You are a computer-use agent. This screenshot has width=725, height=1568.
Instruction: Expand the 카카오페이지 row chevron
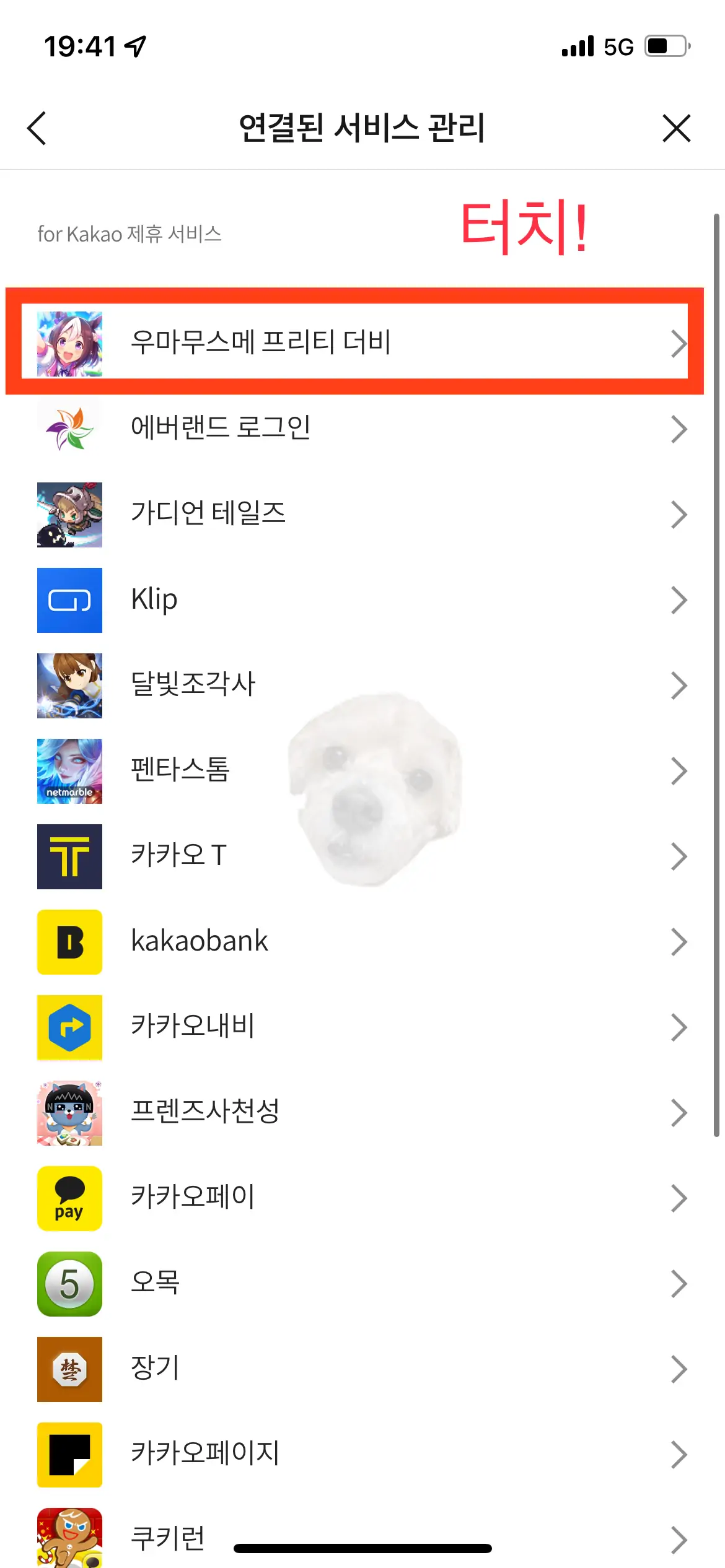coord(679,1455)
